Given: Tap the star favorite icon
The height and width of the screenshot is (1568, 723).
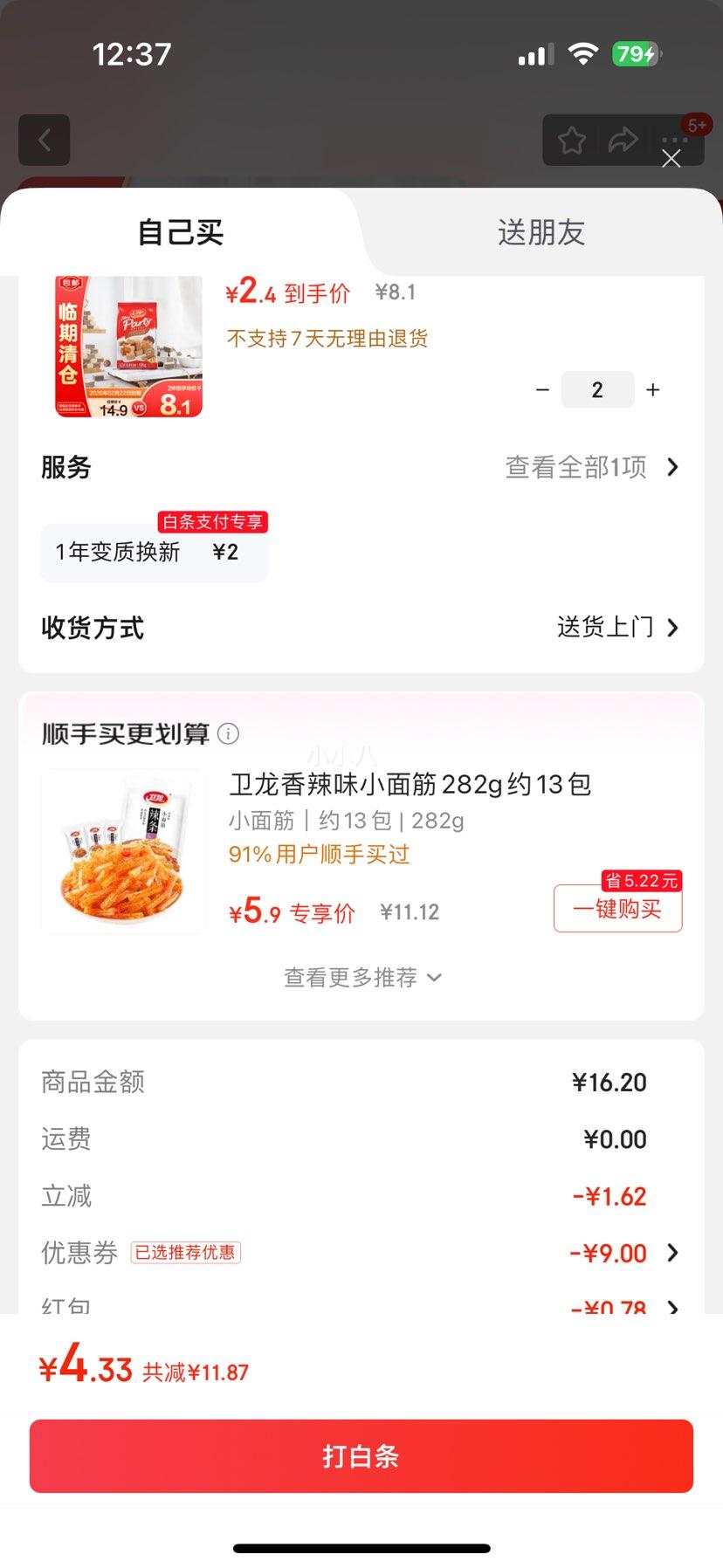Looking at the screenshot, I should click(x=572, y=140).
